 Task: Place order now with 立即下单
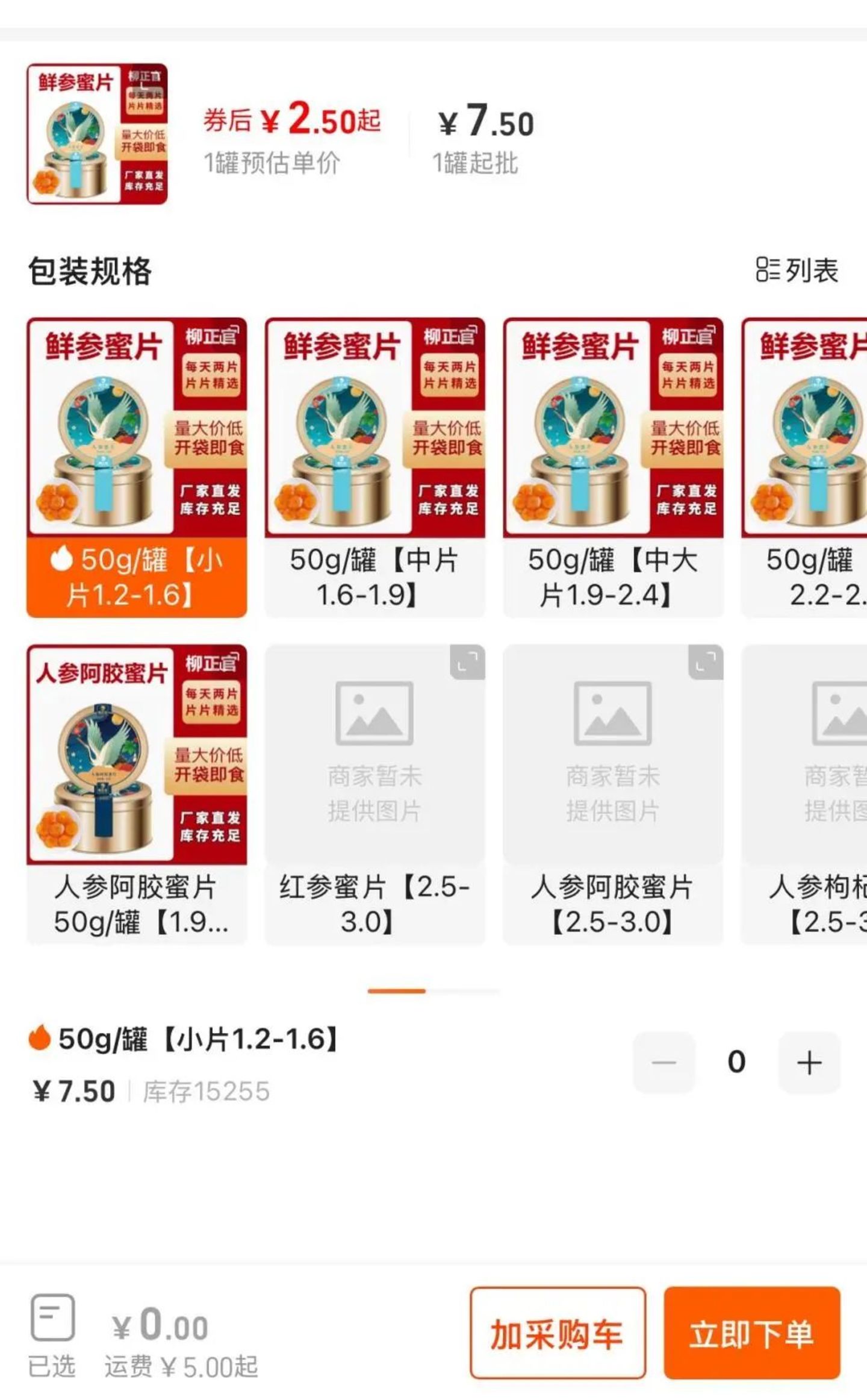click(751, 1334)
